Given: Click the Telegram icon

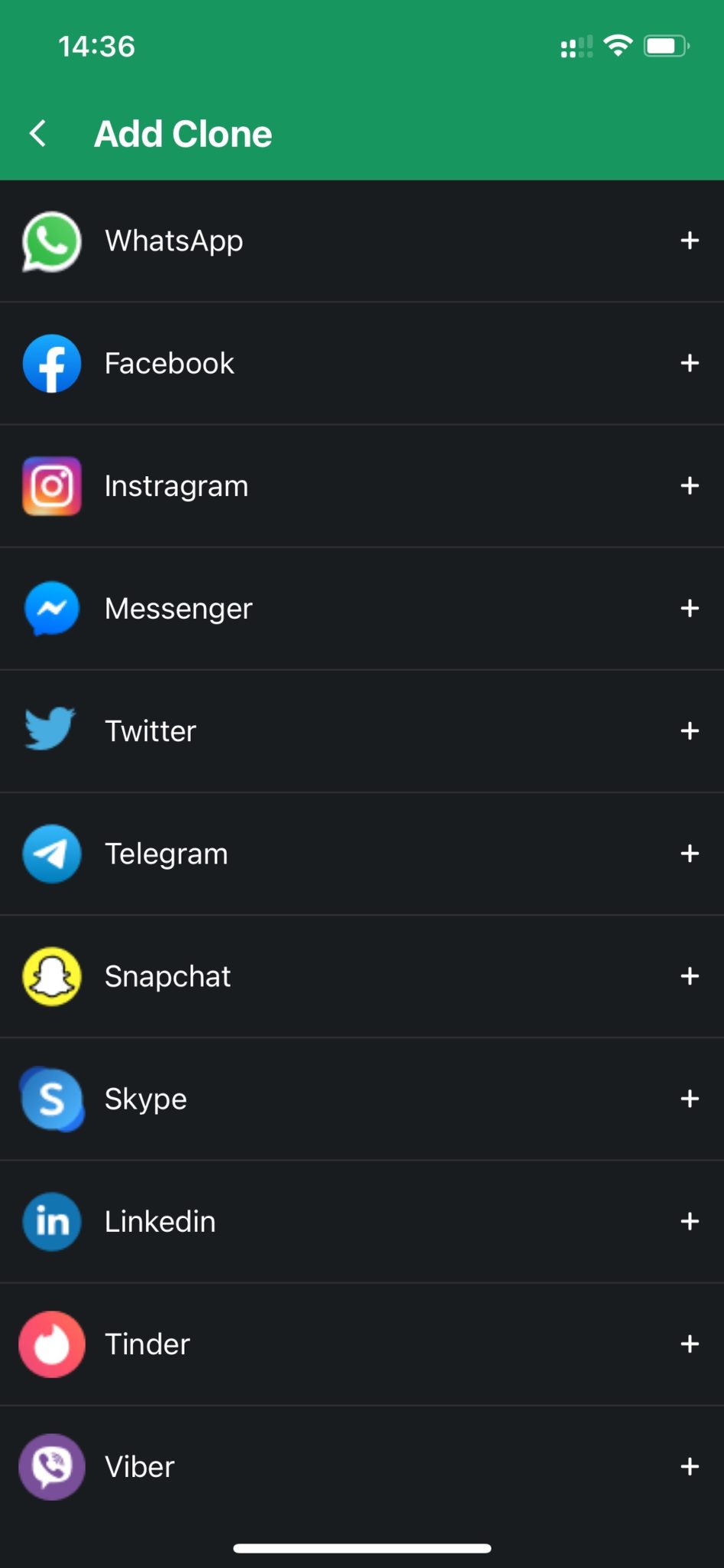Looking at the screenshot, I should pyautogui.click(x=51, y=854).
